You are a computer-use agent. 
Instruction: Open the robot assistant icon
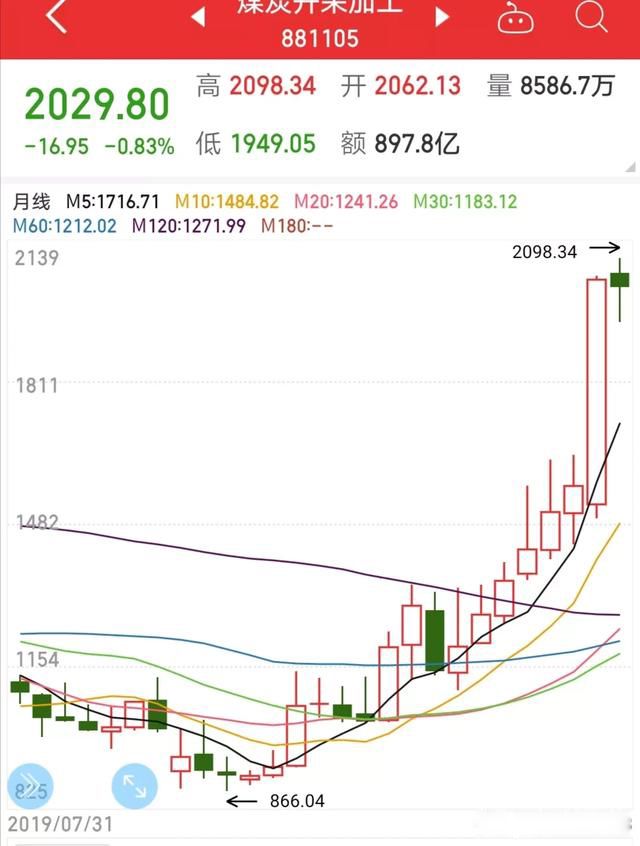514,17
